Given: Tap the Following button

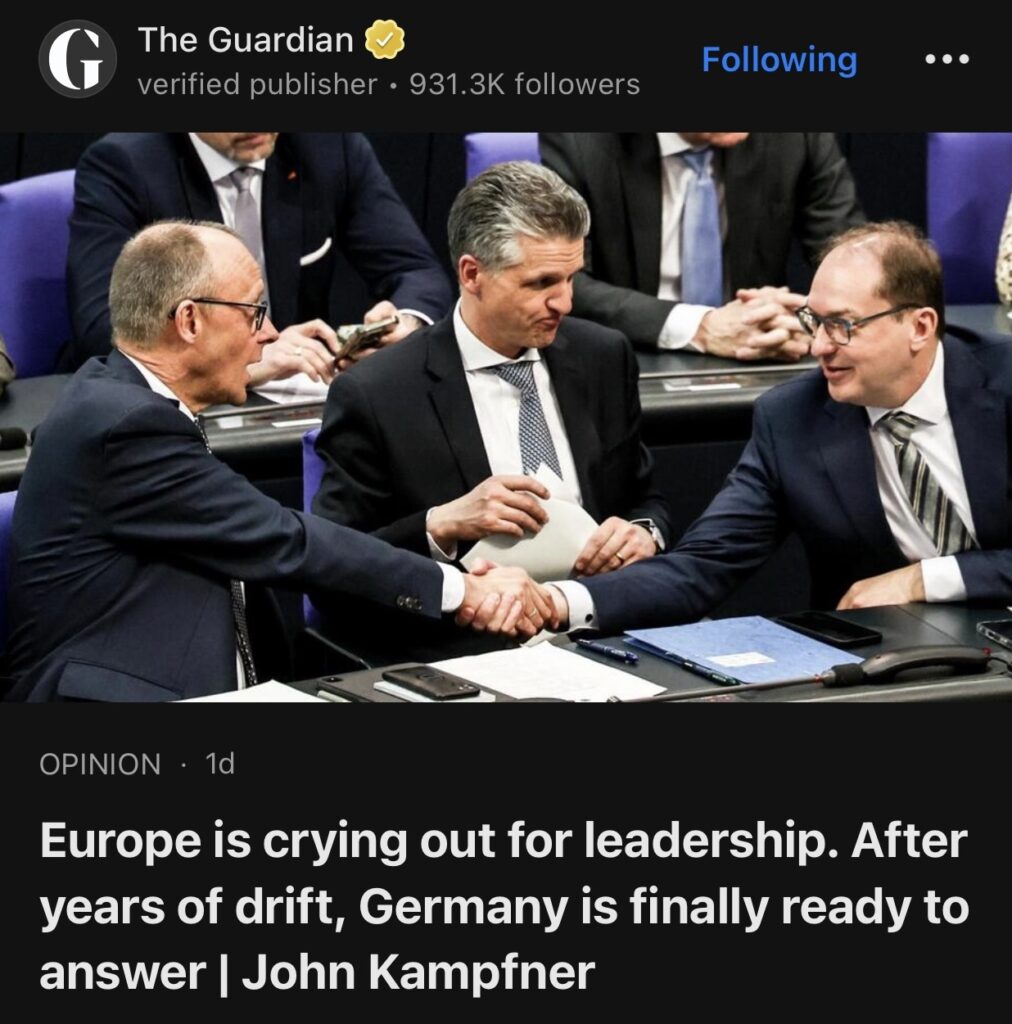Looking at the screenshot, I should tap(779, 60).
